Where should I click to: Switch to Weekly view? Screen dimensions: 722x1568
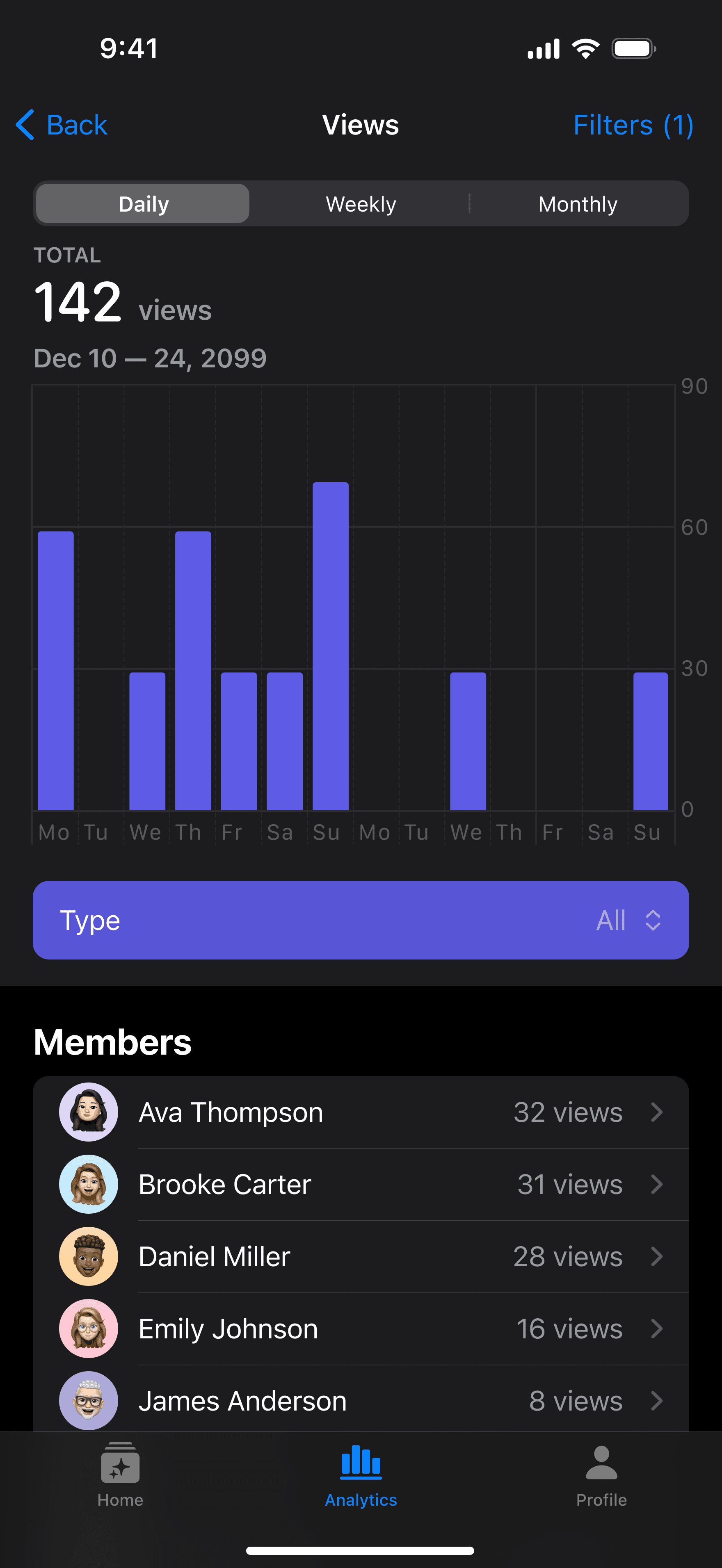pos(361,204)
